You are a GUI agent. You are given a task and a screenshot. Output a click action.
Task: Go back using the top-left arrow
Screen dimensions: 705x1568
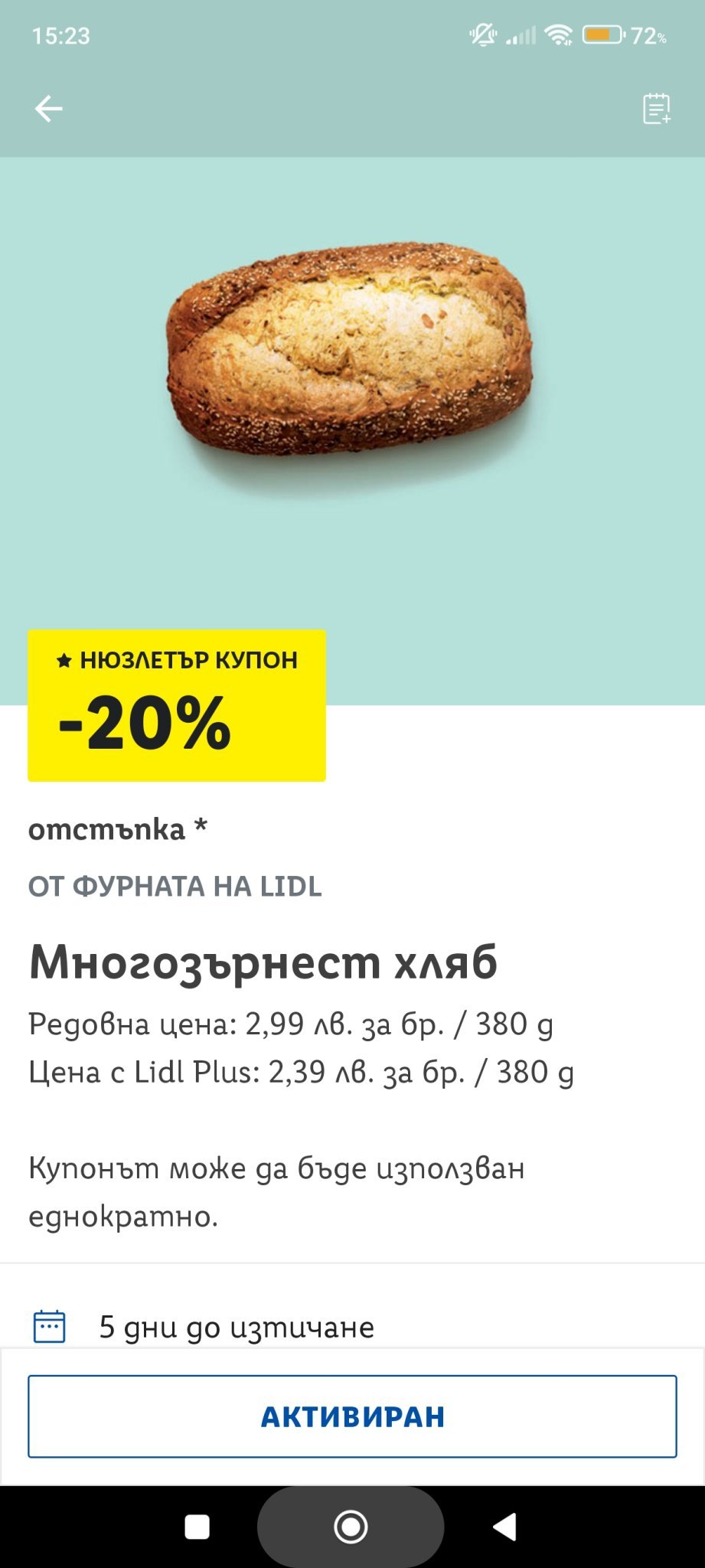(x=48, y=109)
